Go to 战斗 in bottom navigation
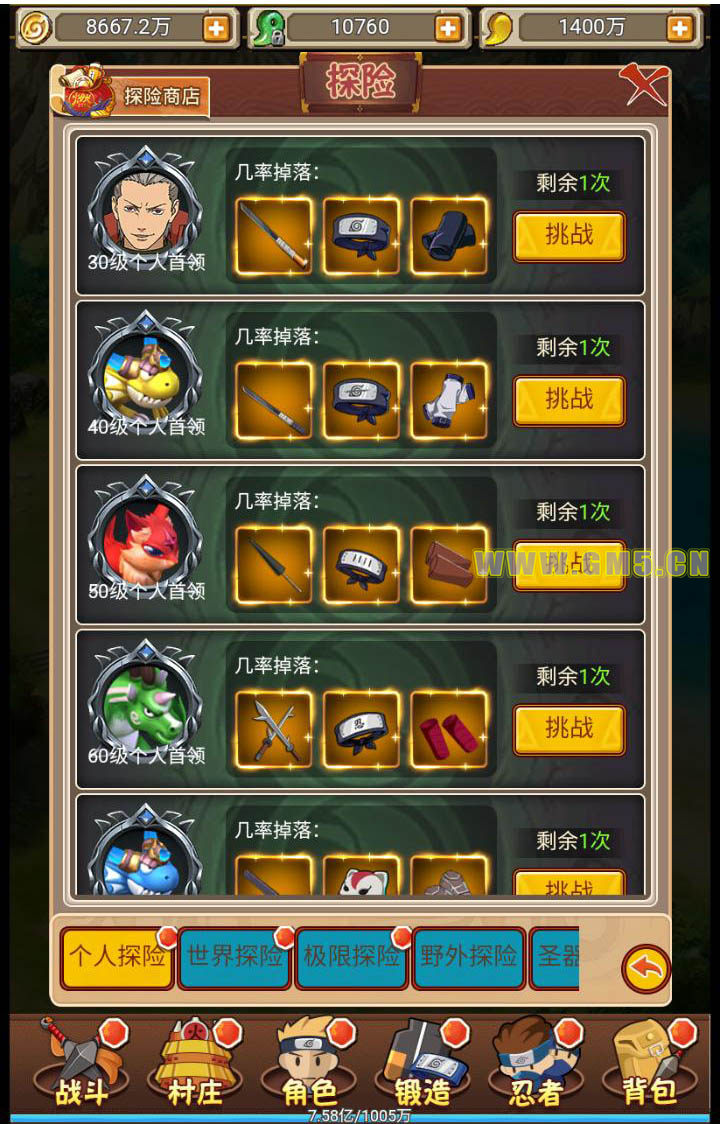This screenshot has height=1124, width=720. pyautogui.click(x=80, y=1064)
